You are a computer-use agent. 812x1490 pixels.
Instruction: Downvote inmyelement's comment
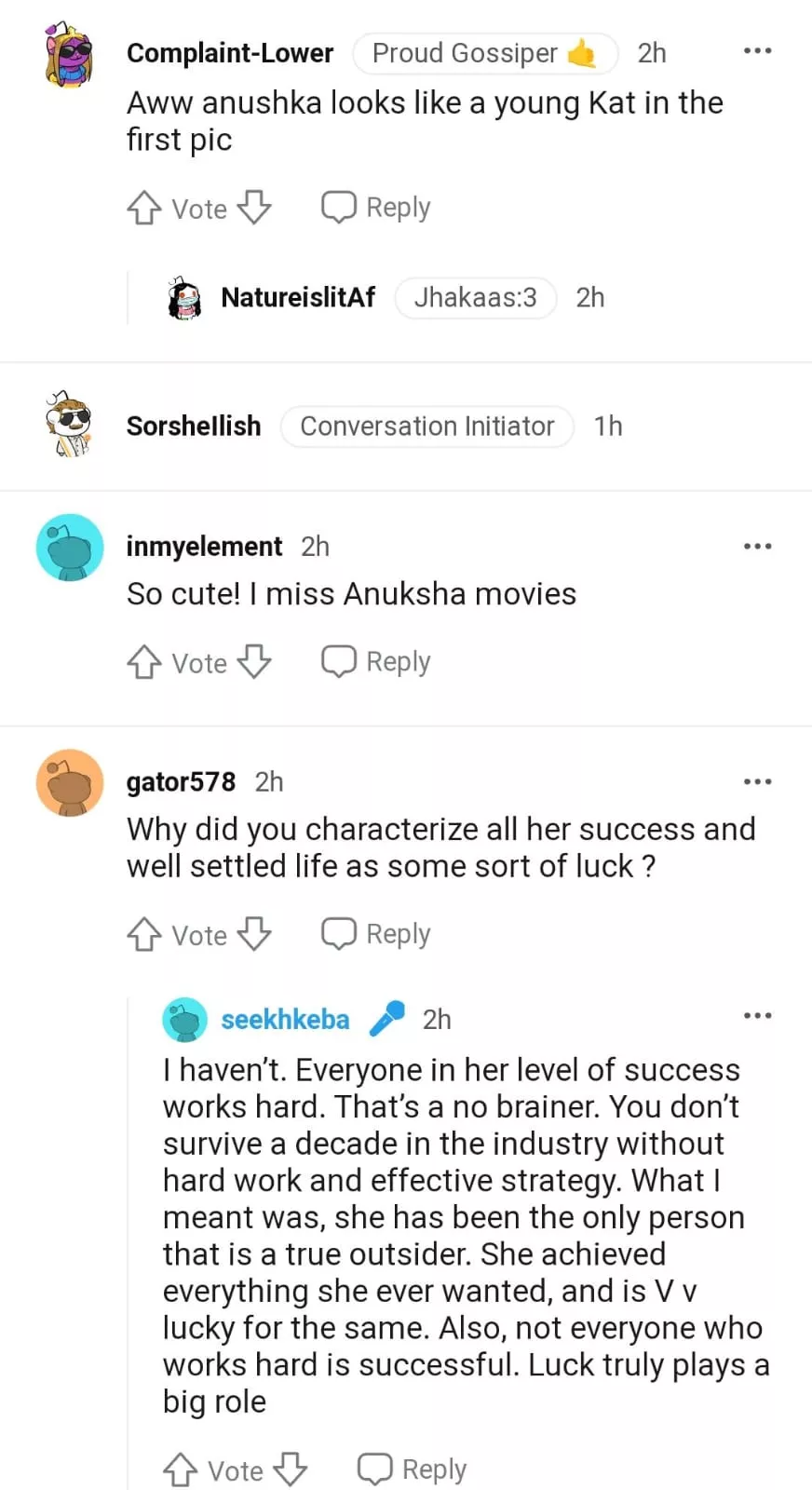(x=254, y=662)
